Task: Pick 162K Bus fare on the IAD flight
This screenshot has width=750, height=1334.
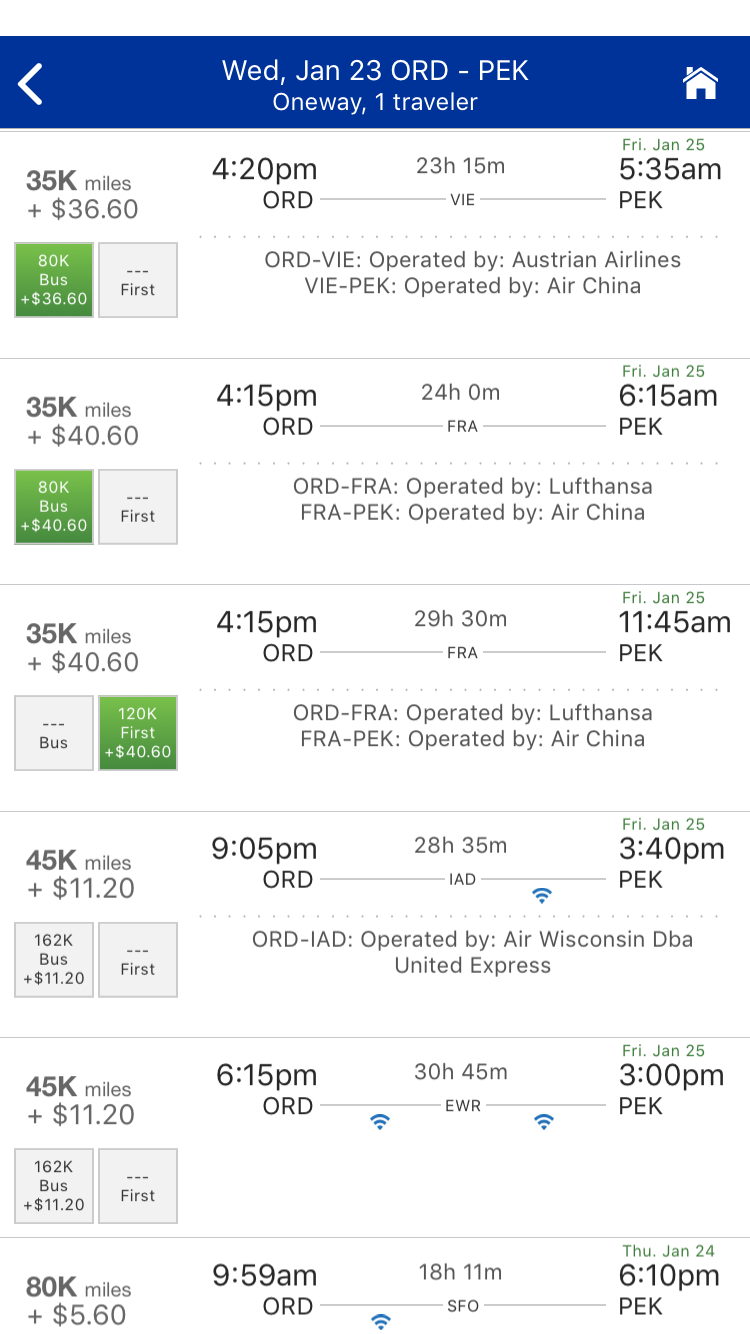Action: 54,960
